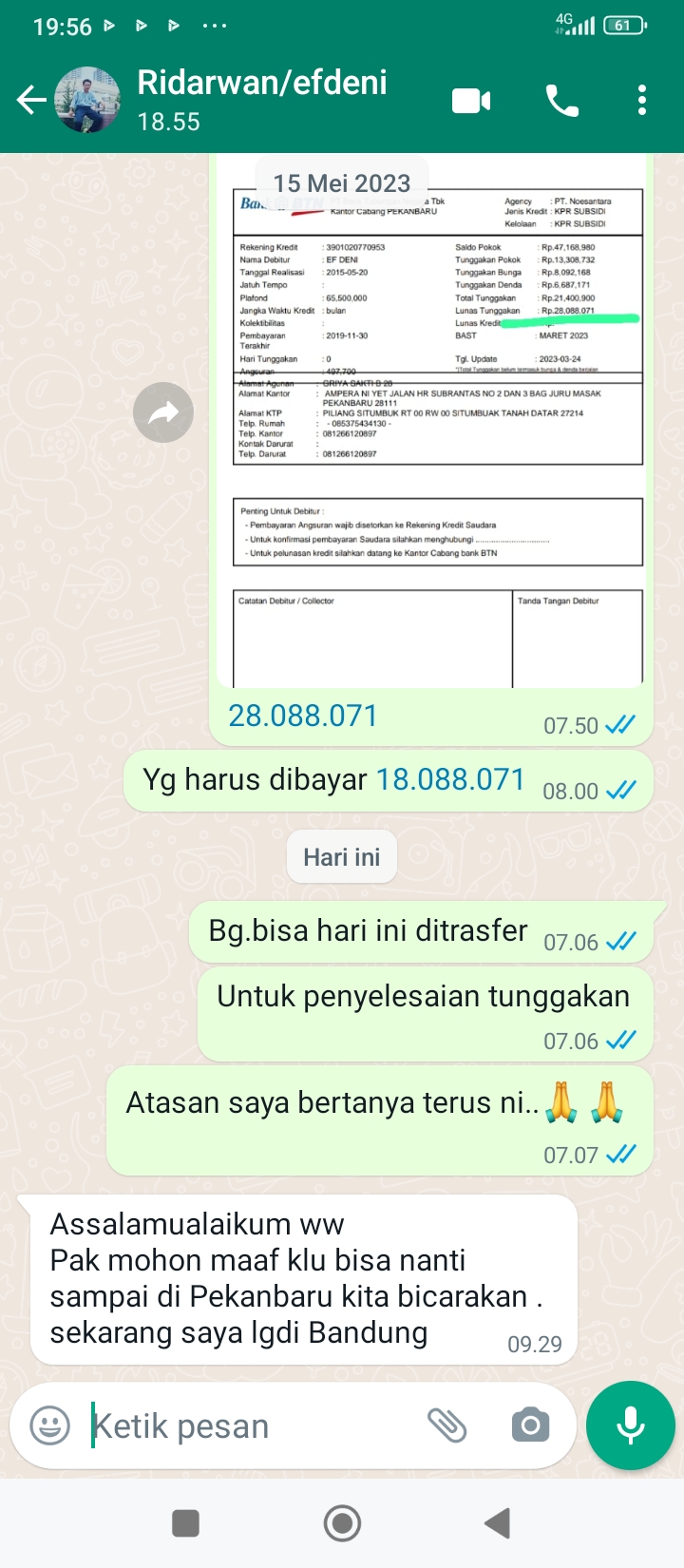
Task: Tap the 28.088.071 number link
Action: pos(303,716)
